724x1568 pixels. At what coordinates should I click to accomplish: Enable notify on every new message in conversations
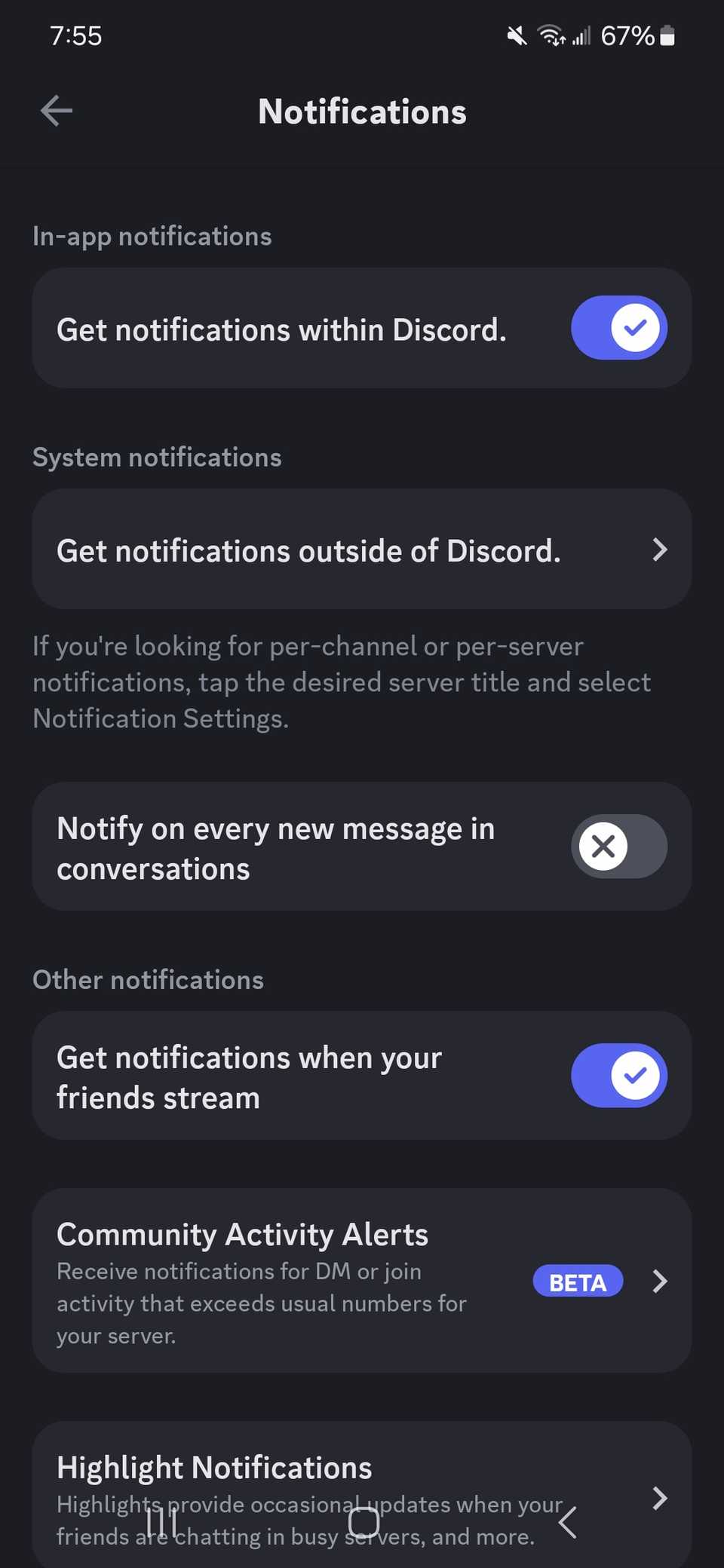click(619, 847)
